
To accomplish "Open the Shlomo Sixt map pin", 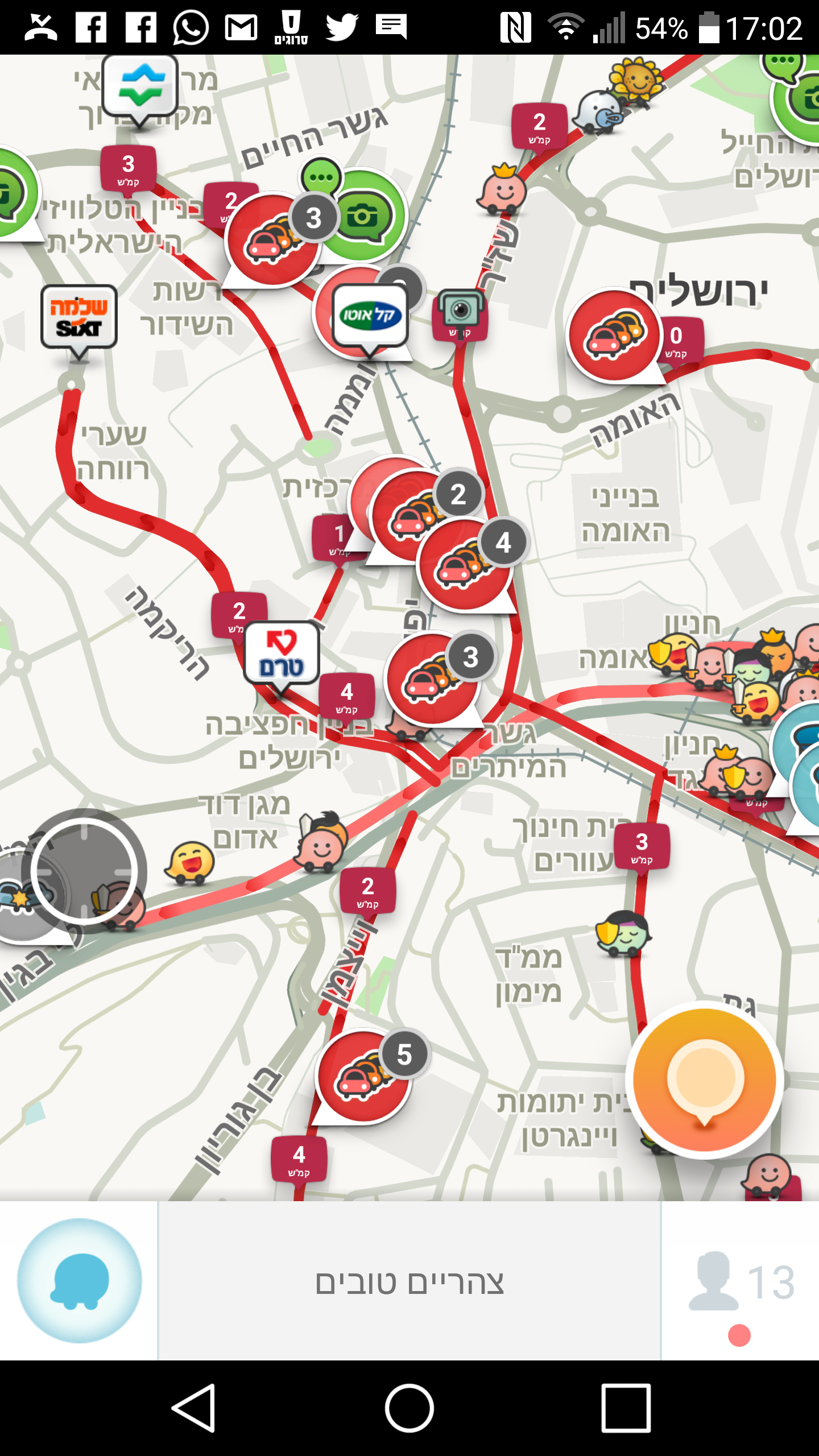I will [79, 317].
